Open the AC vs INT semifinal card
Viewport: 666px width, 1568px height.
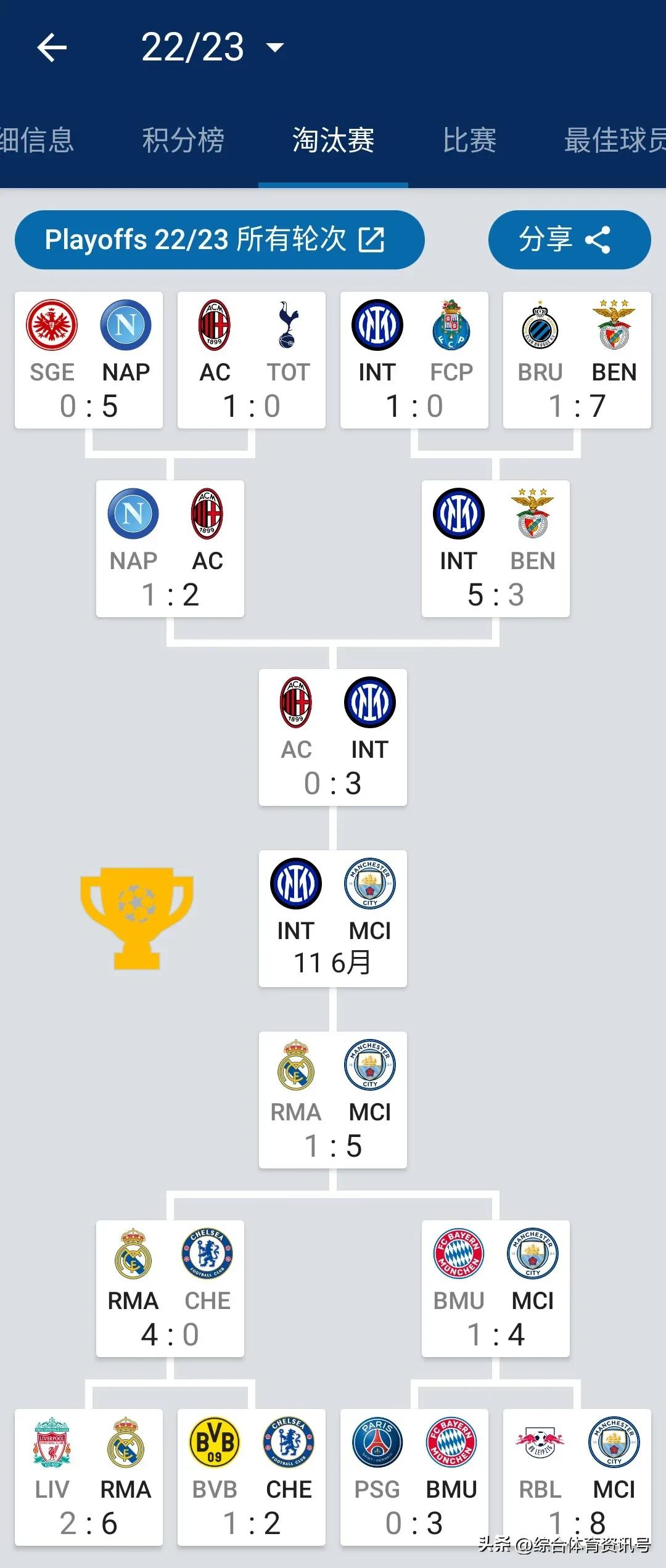[x=333, y=737]
